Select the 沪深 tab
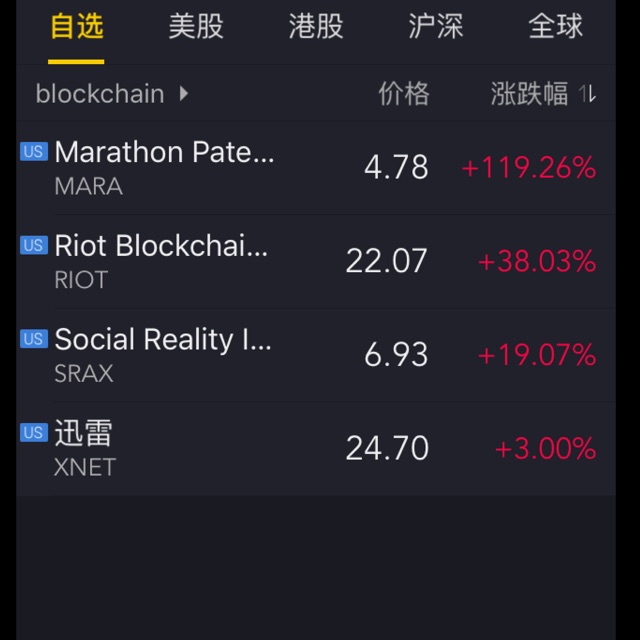Image resolution: width=640 pixels, height=640 pixels. (436, 26)
